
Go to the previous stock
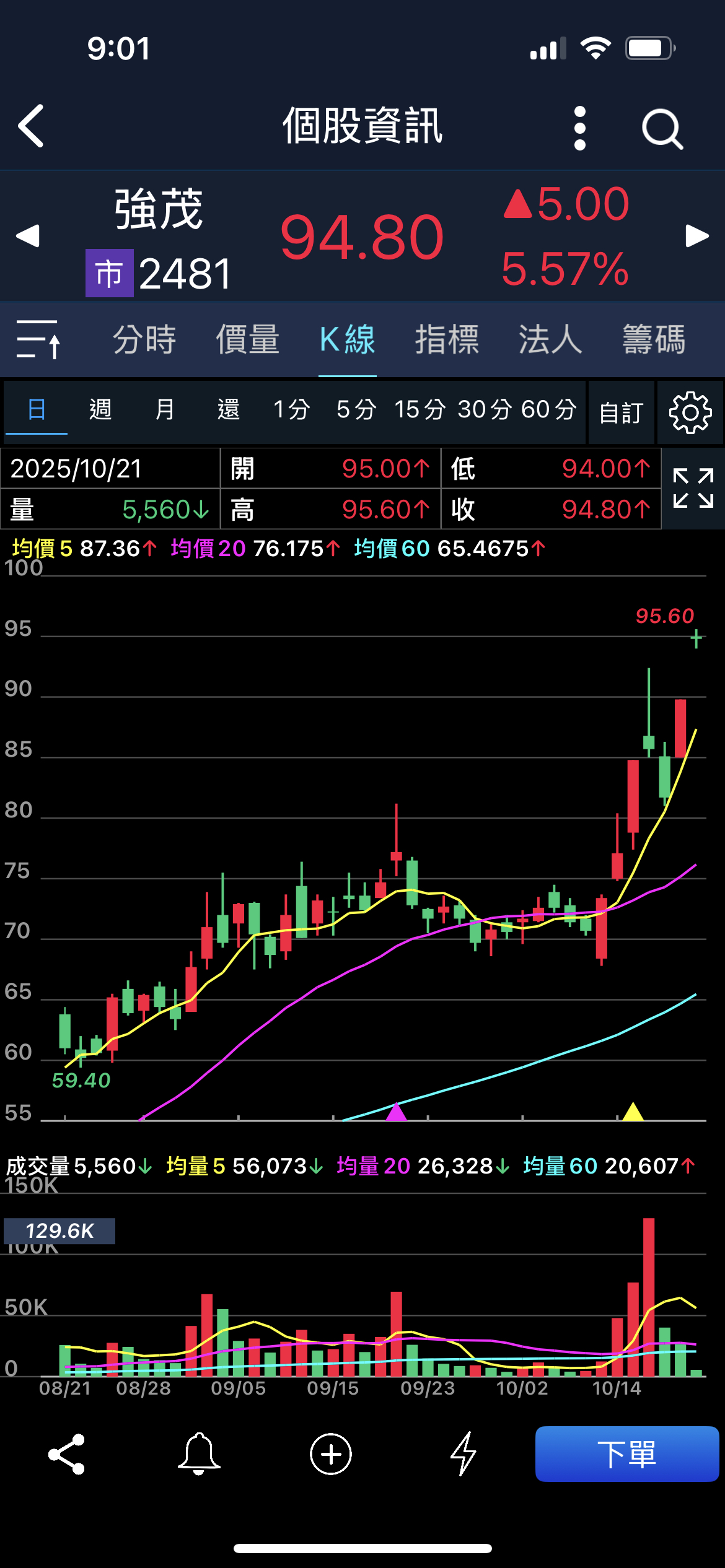28,236
